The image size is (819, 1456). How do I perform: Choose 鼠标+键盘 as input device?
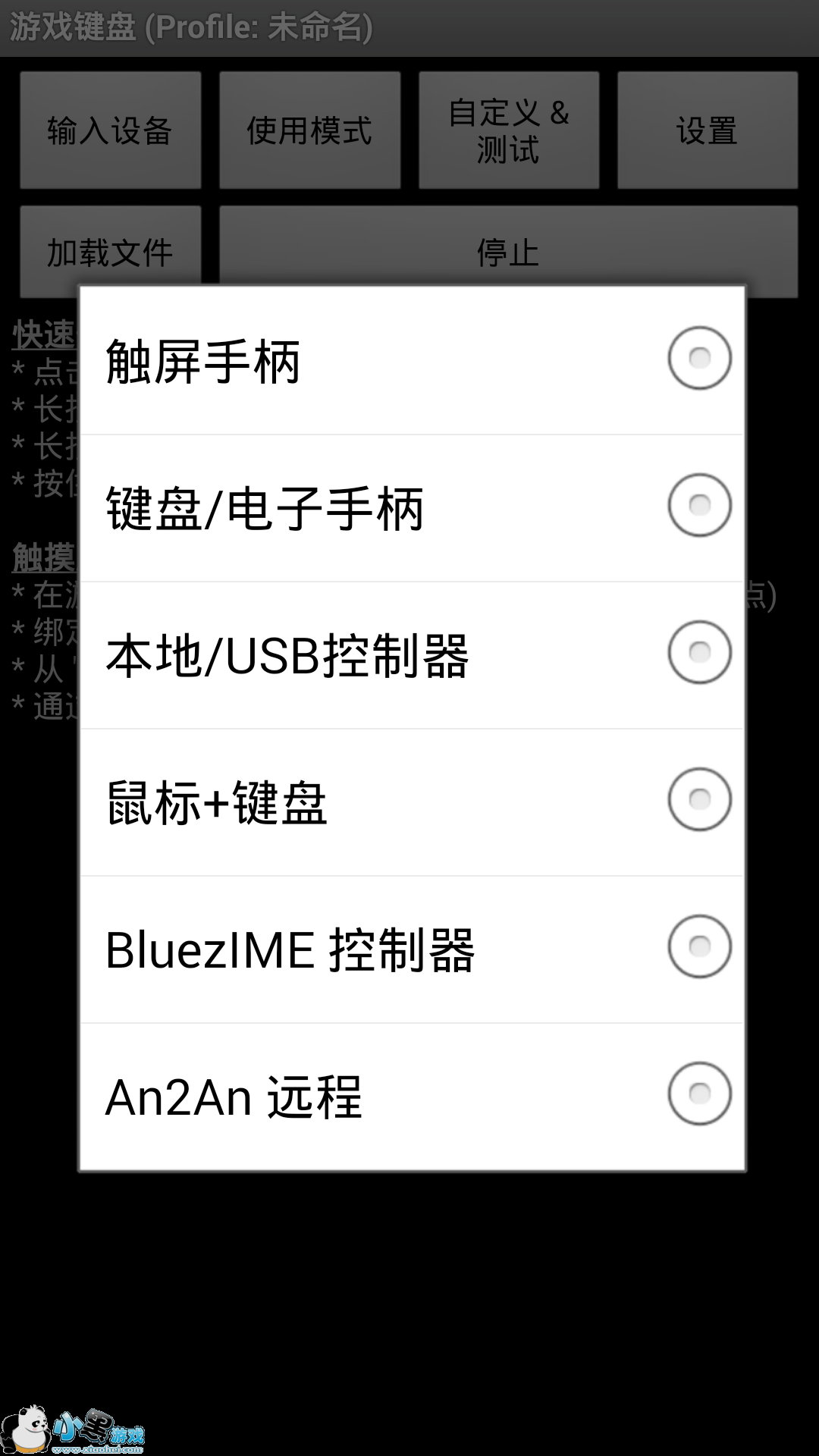(x=412, y=802)
